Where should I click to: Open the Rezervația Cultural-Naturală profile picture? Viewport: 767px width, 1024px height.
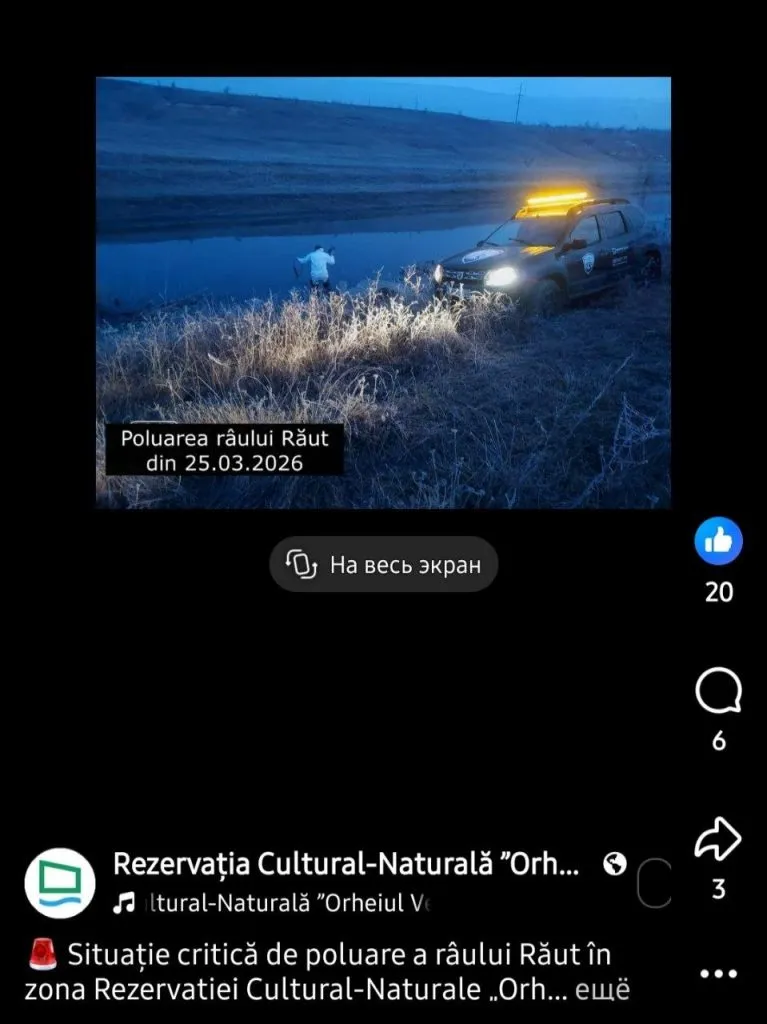click(x=60, y=883)
